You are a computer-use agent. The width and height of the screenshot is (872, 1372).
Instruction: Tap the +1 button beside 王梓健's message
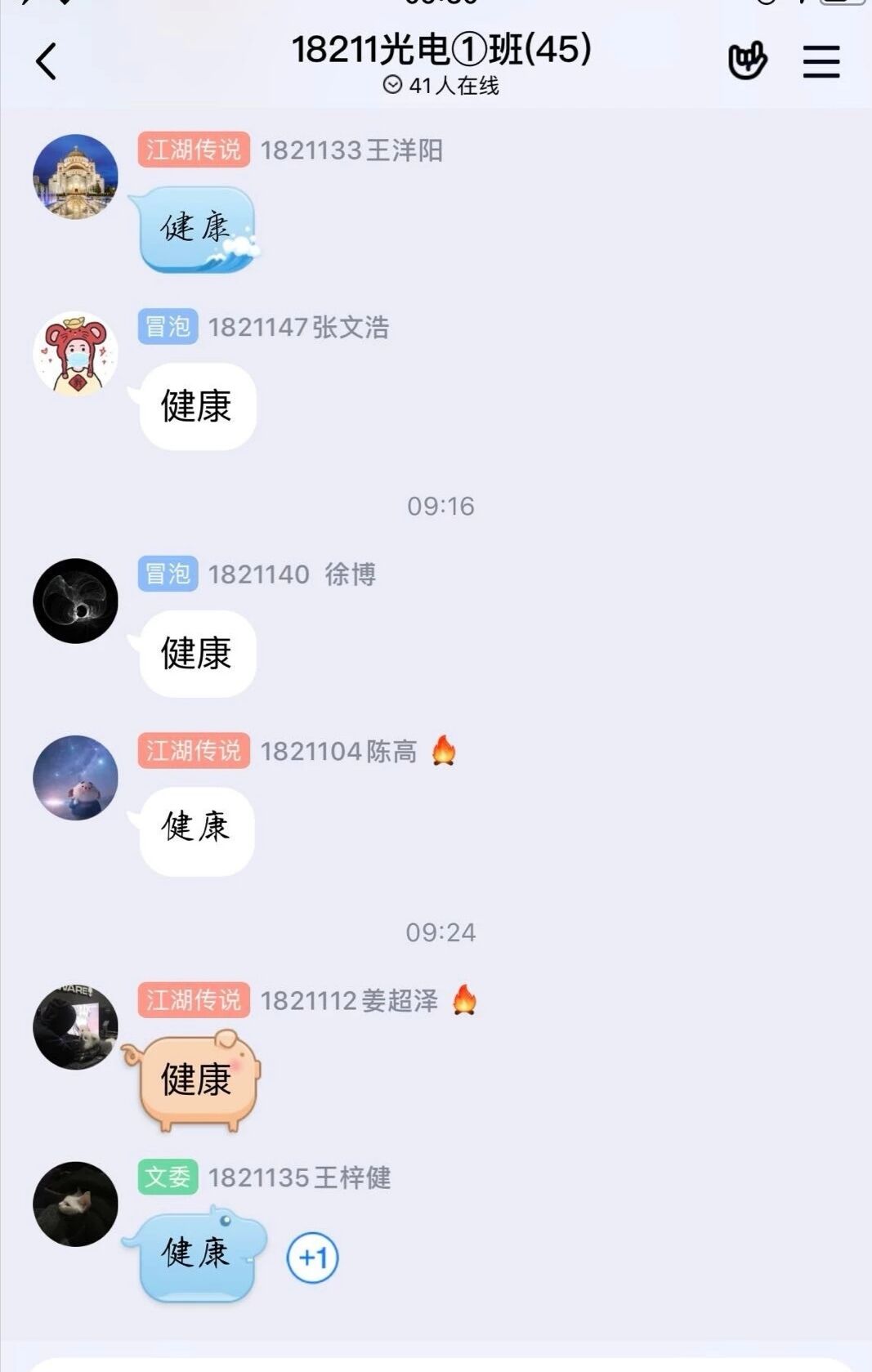[x=312, y=1257]
